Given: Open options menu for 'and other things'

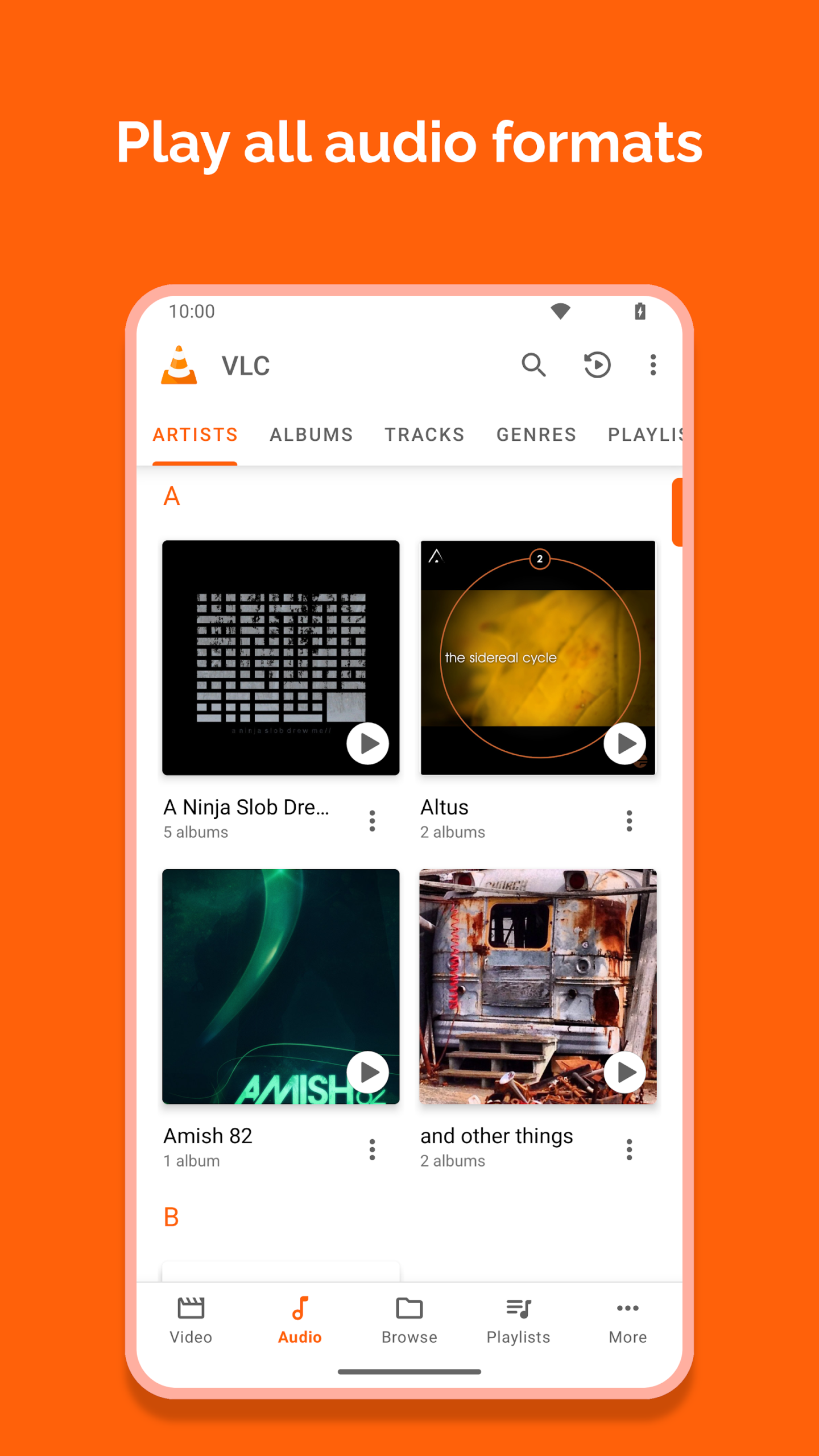Looking at the screenshot, I should pyautogui.click(x=629, y=1149).
